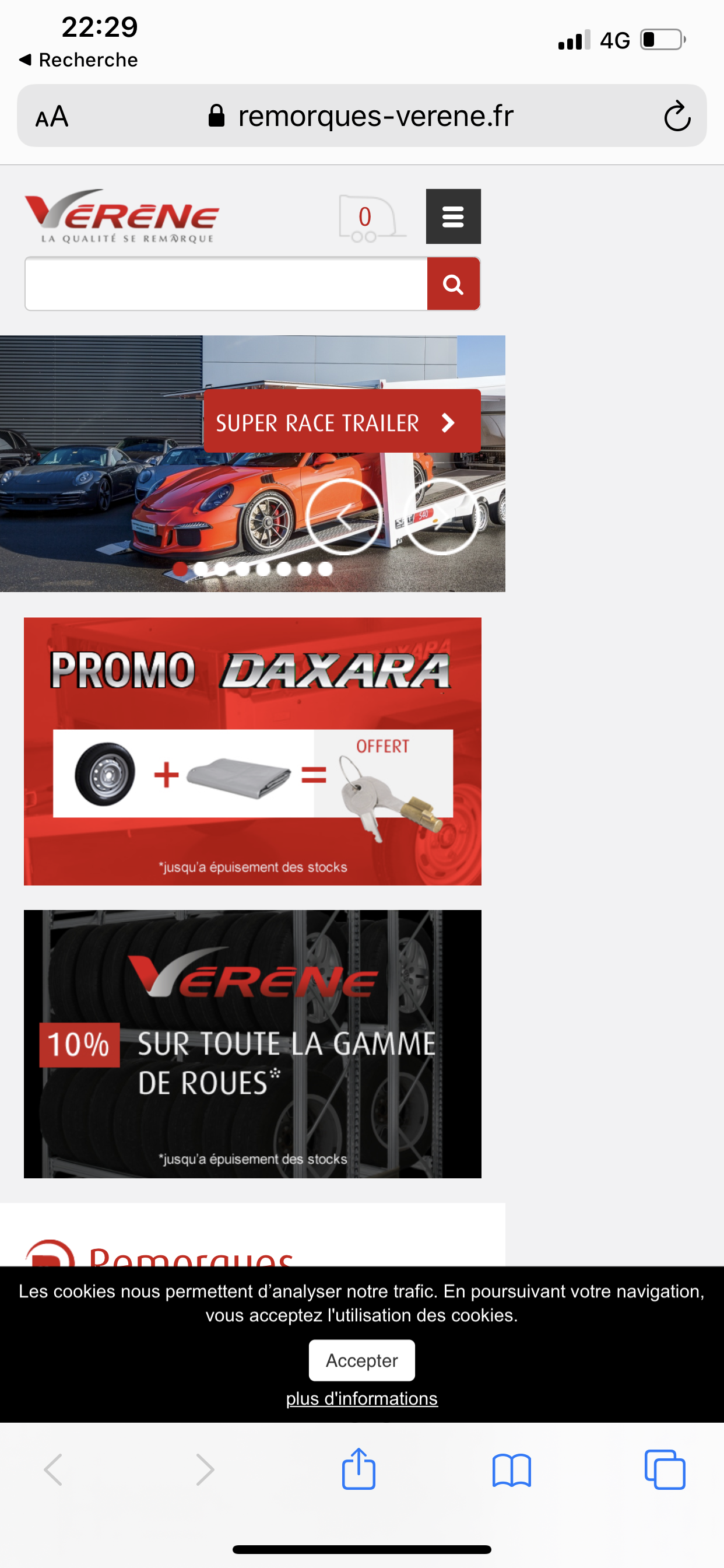View the 10% wheels range promotion

pos(252,1044)
